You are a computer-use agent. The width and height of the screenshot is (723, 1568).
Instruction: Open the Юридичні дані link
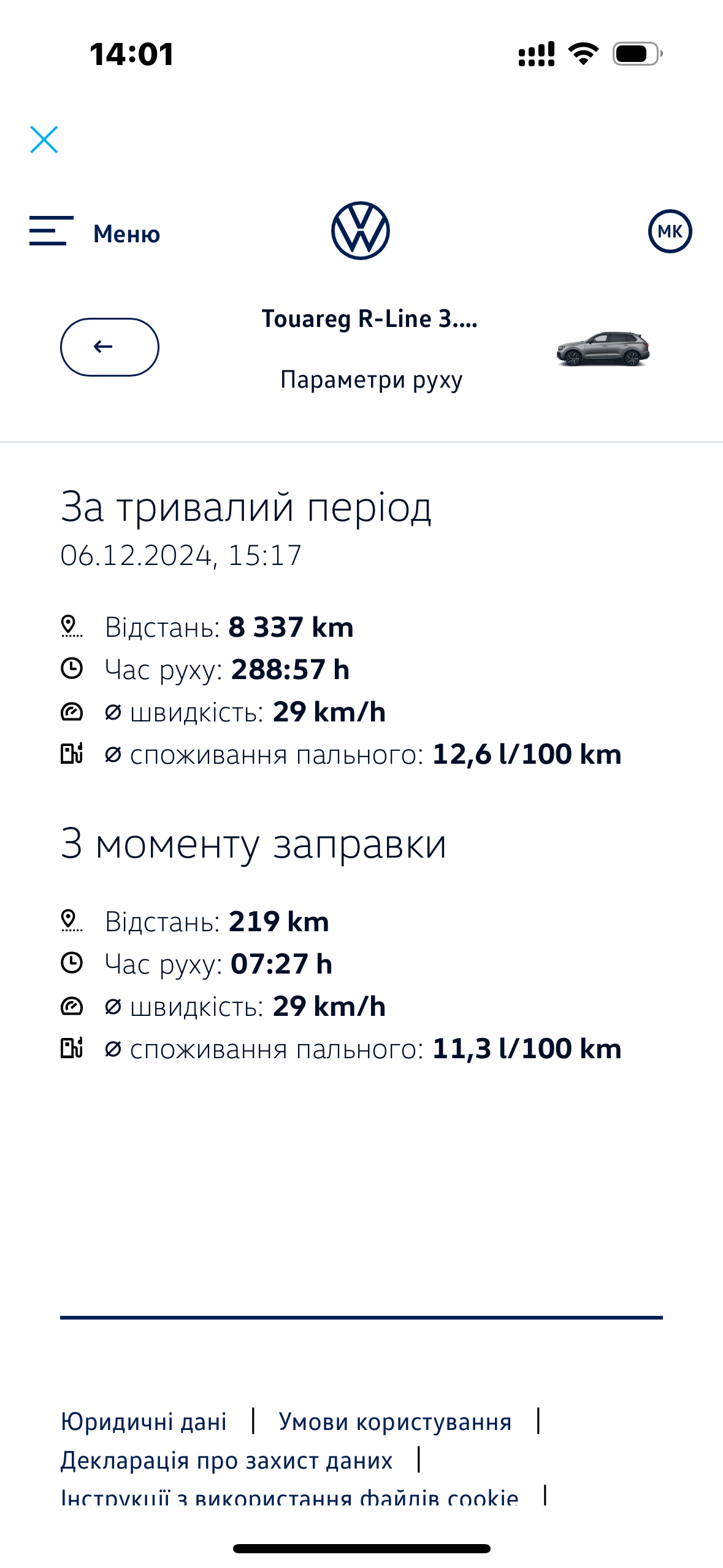tap(143, 1421)
